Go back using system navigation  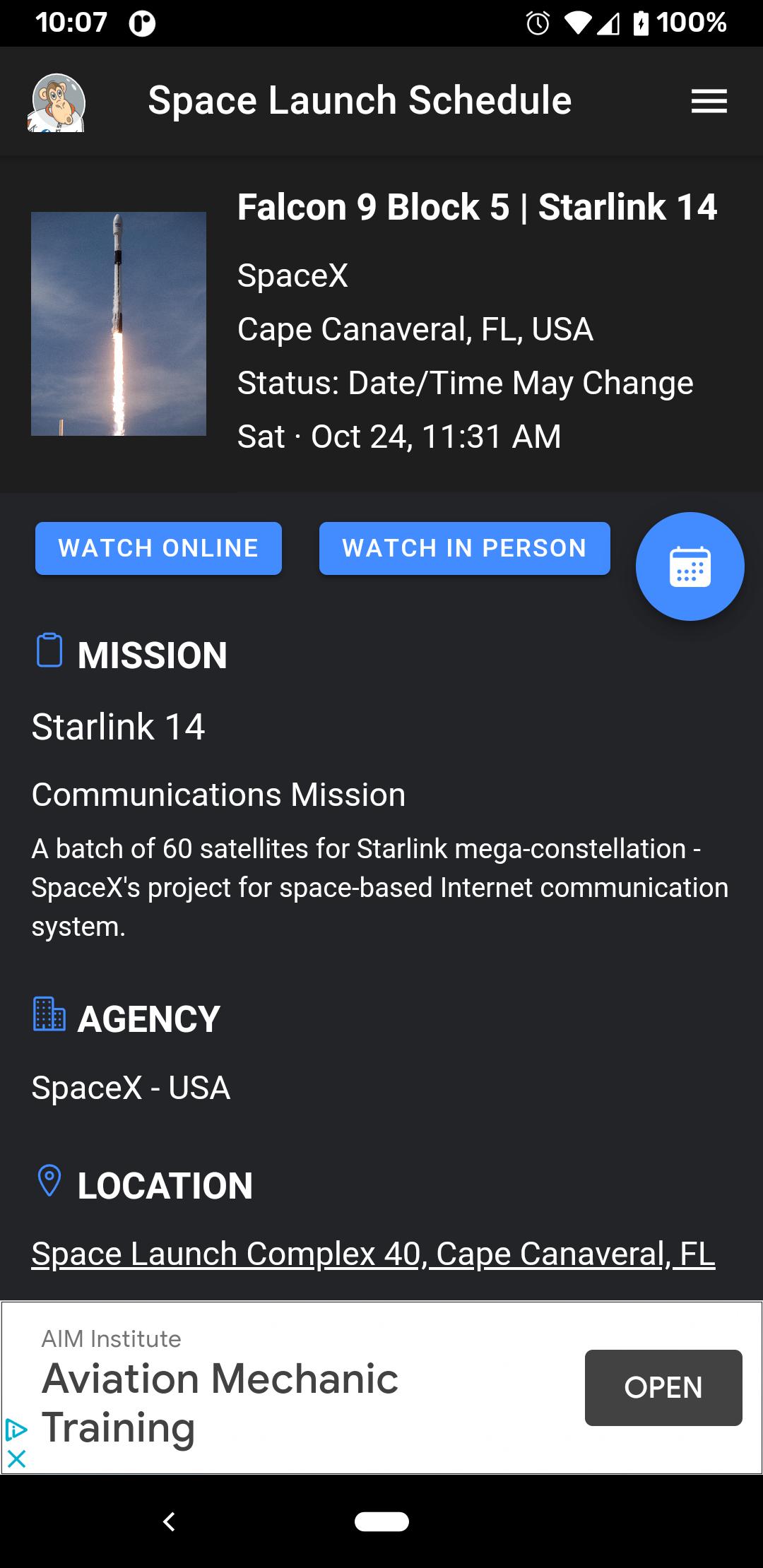[x=169, y=1521]
